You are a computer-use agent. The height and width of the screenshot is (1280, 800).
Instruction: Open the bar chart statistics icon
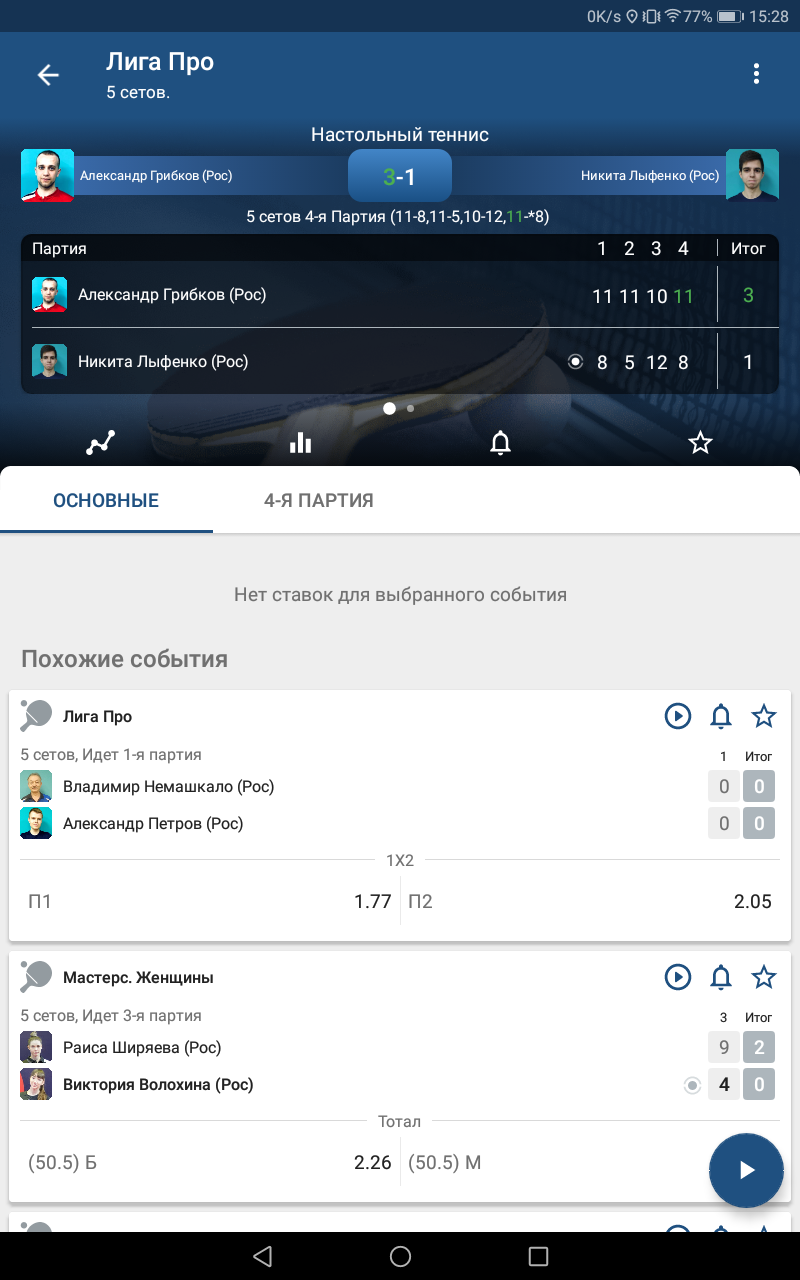click(300, 443)
